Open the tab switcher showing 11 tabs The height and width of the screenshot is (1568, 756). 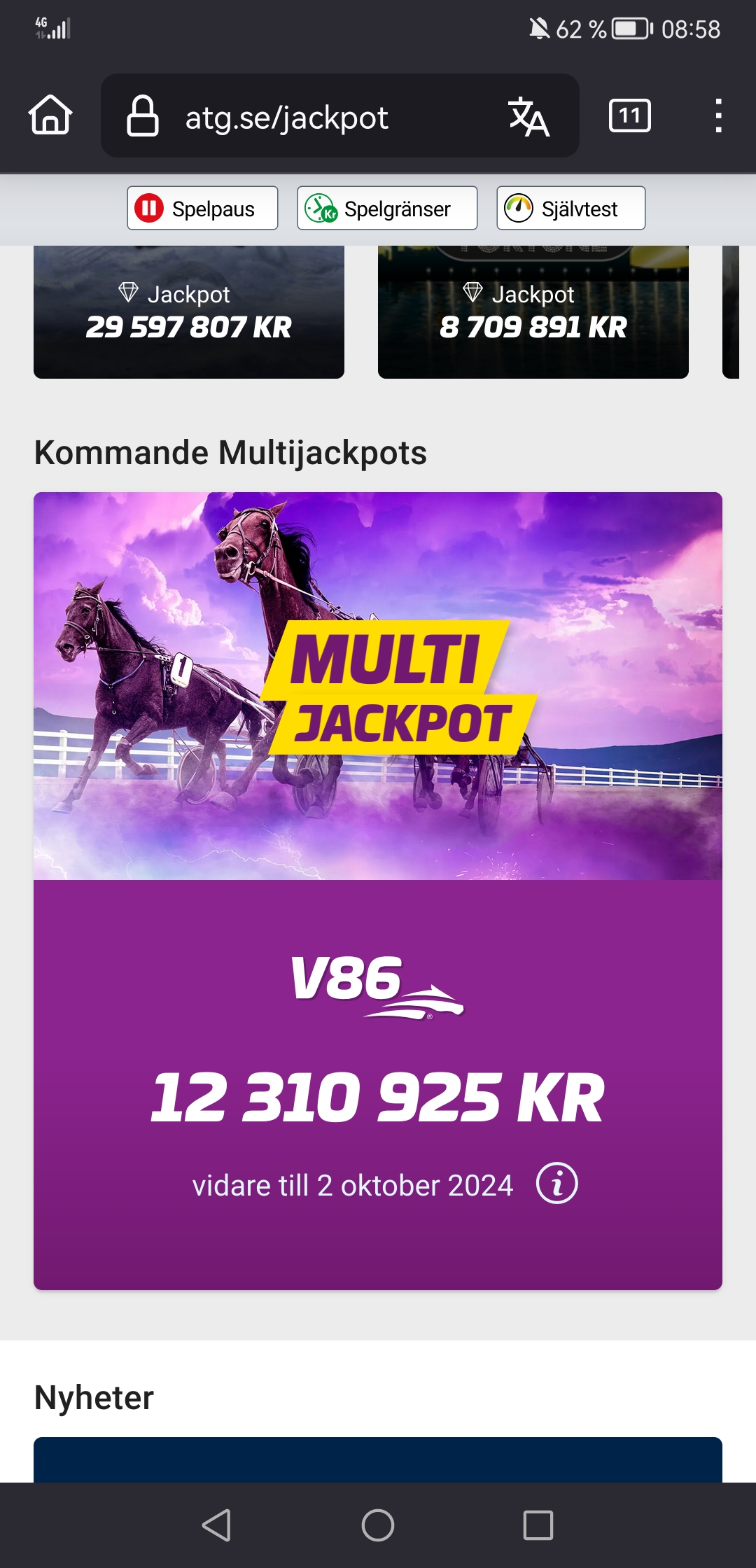coord(629,115)
